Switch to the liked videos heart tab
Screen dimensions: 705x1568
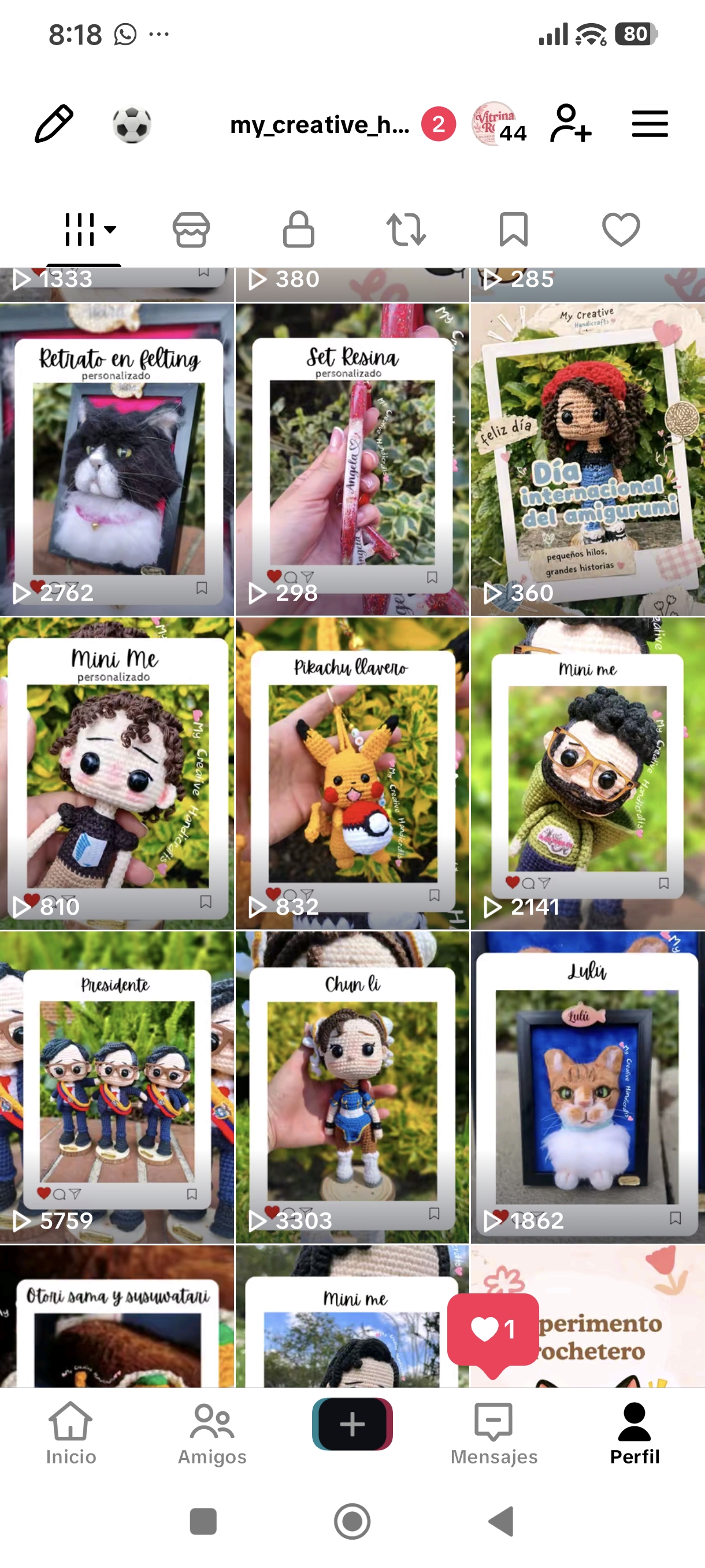[x=621, y=230]
